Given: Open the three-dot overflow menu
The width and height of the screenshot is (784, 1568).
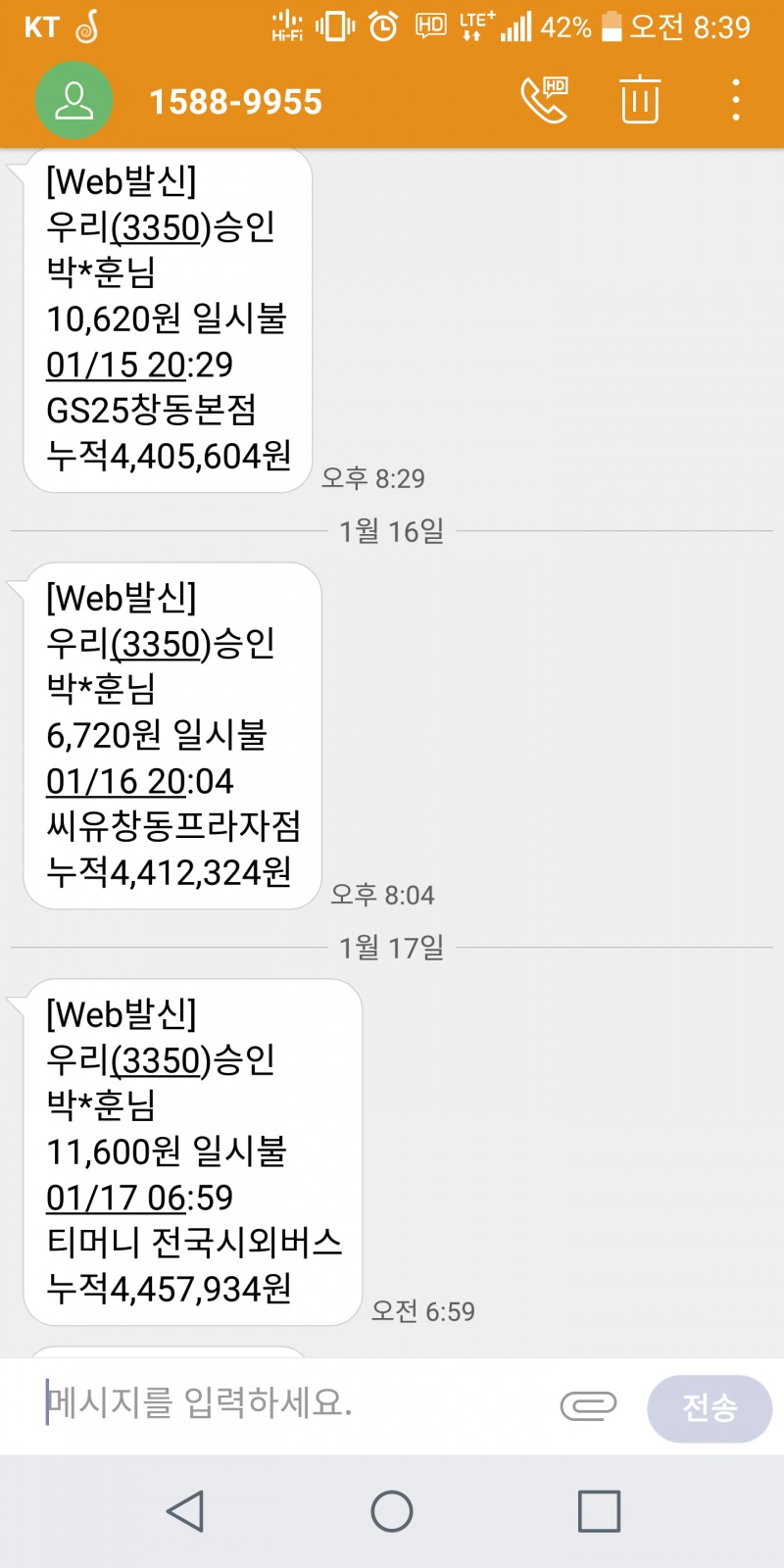Looking at the screenshot, I should (735, 100).
